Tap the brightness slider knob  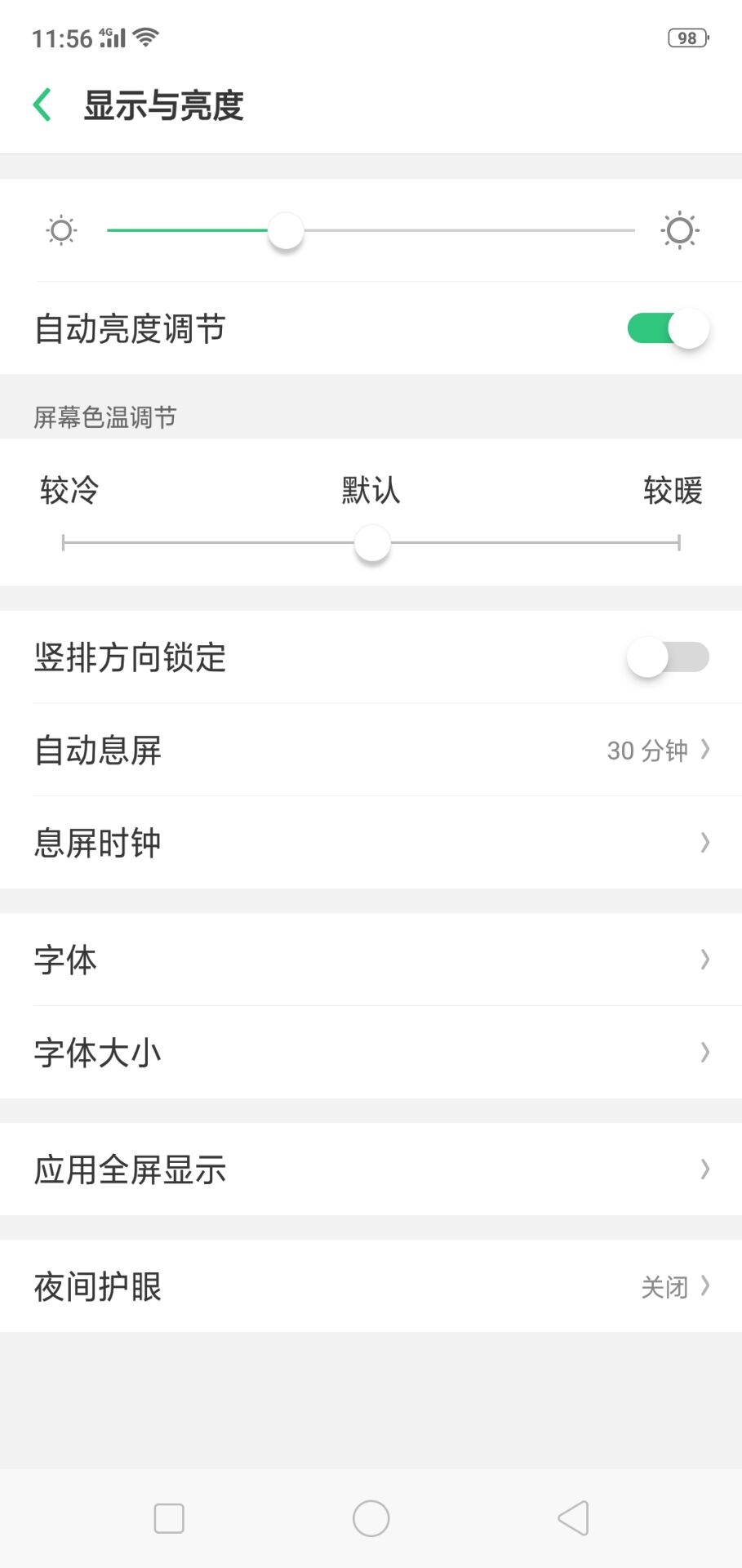pyautogui.click(x=285, y=231)
